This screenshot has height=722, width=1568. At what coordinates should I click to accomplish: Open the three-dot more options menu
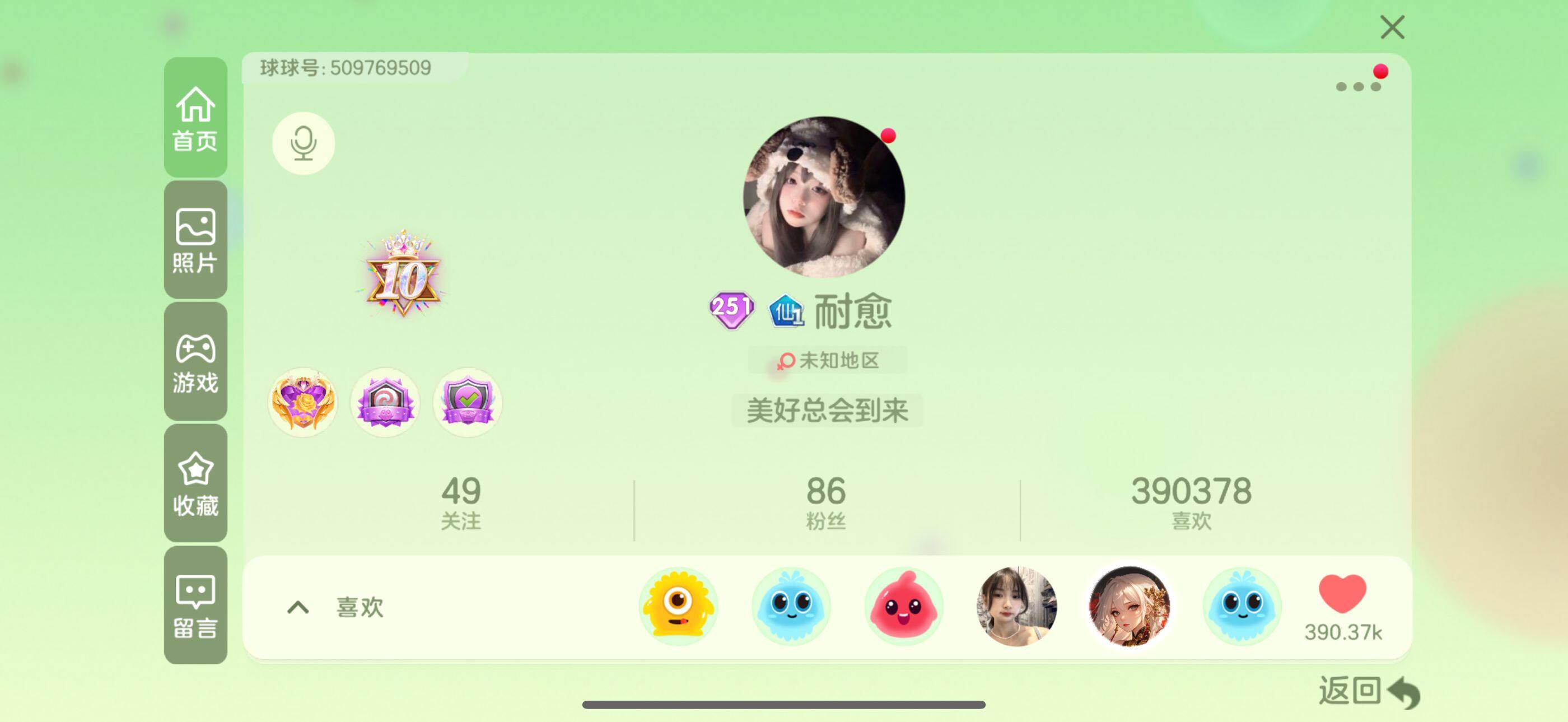point(1357,86)
